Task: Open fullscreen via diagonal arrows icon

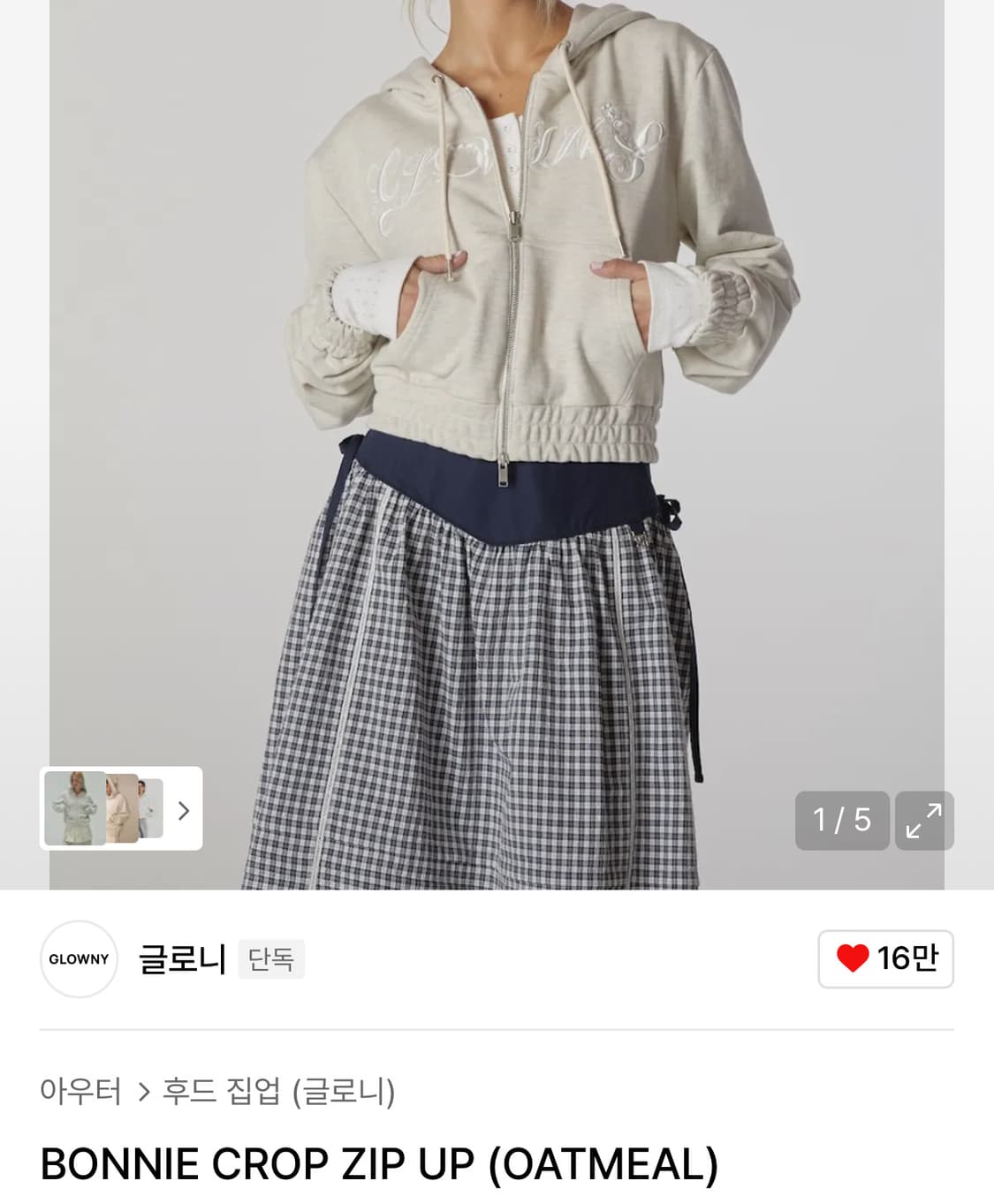Action: pyautogui.click(x=924, y=821)
